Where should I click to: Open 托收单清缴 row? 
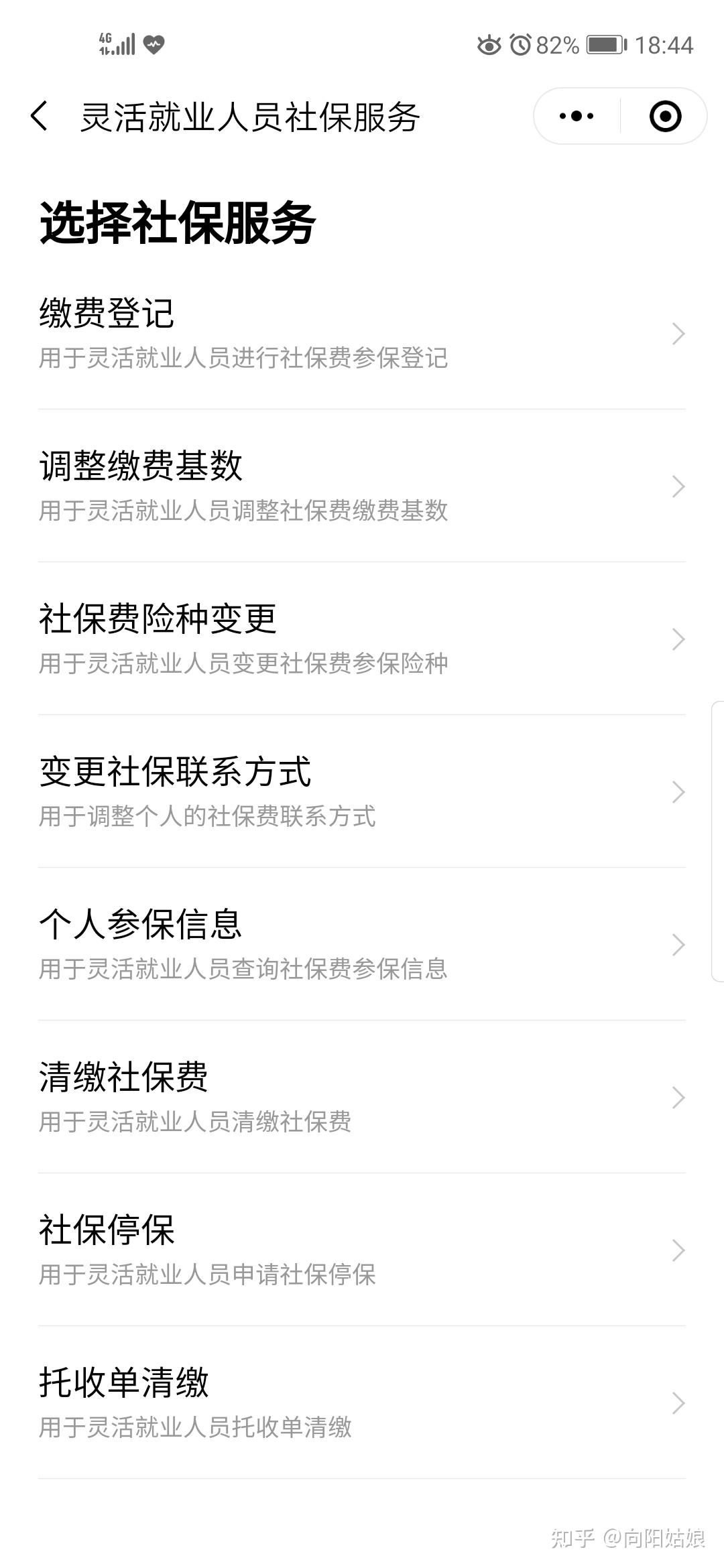tap(362, 1402)
